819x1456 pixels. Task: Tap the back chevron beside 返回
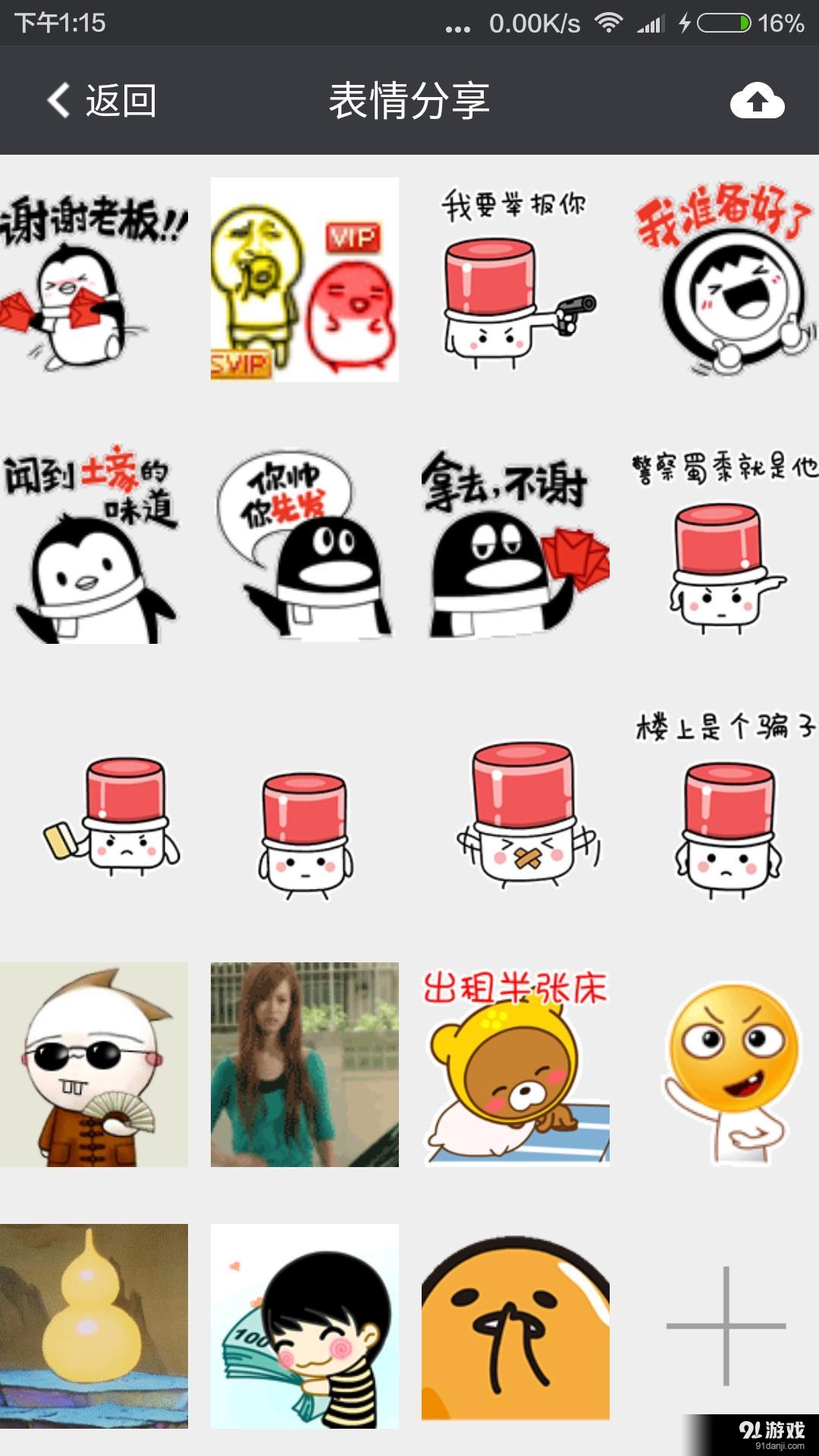coord(57,101)
